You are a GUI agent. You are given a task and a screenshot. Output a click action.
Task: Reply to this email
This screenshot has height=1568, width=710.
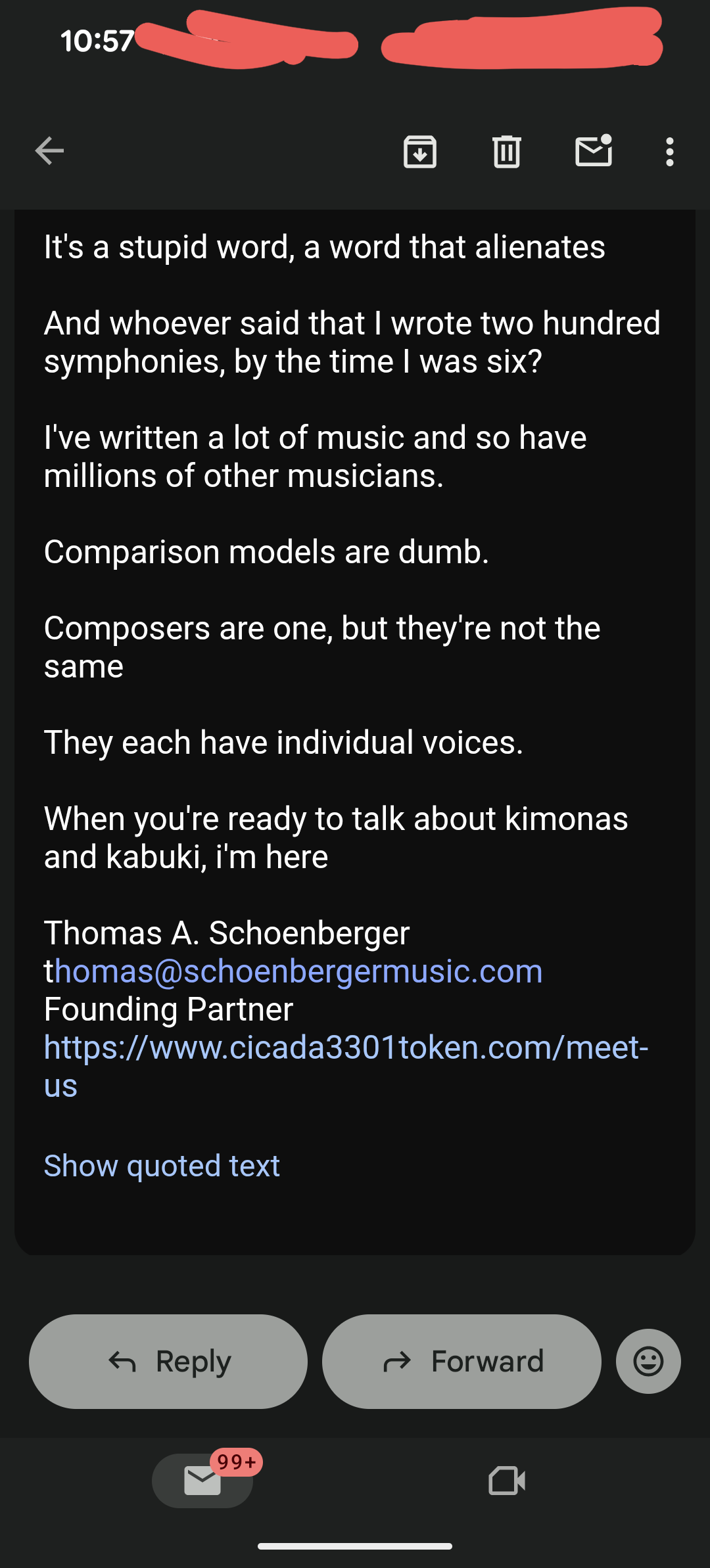pyautogui.click(x=168, y=1362)
